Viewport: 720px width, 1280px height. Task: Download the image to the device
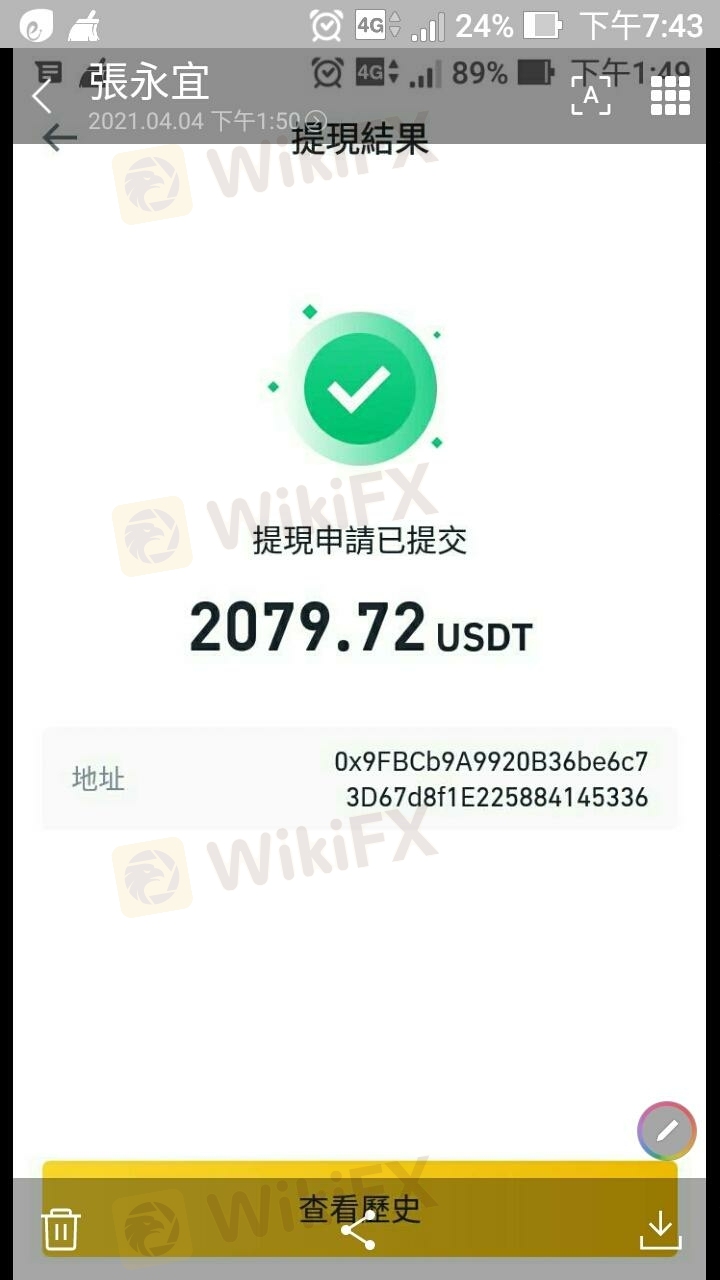tap(660, 1230)
